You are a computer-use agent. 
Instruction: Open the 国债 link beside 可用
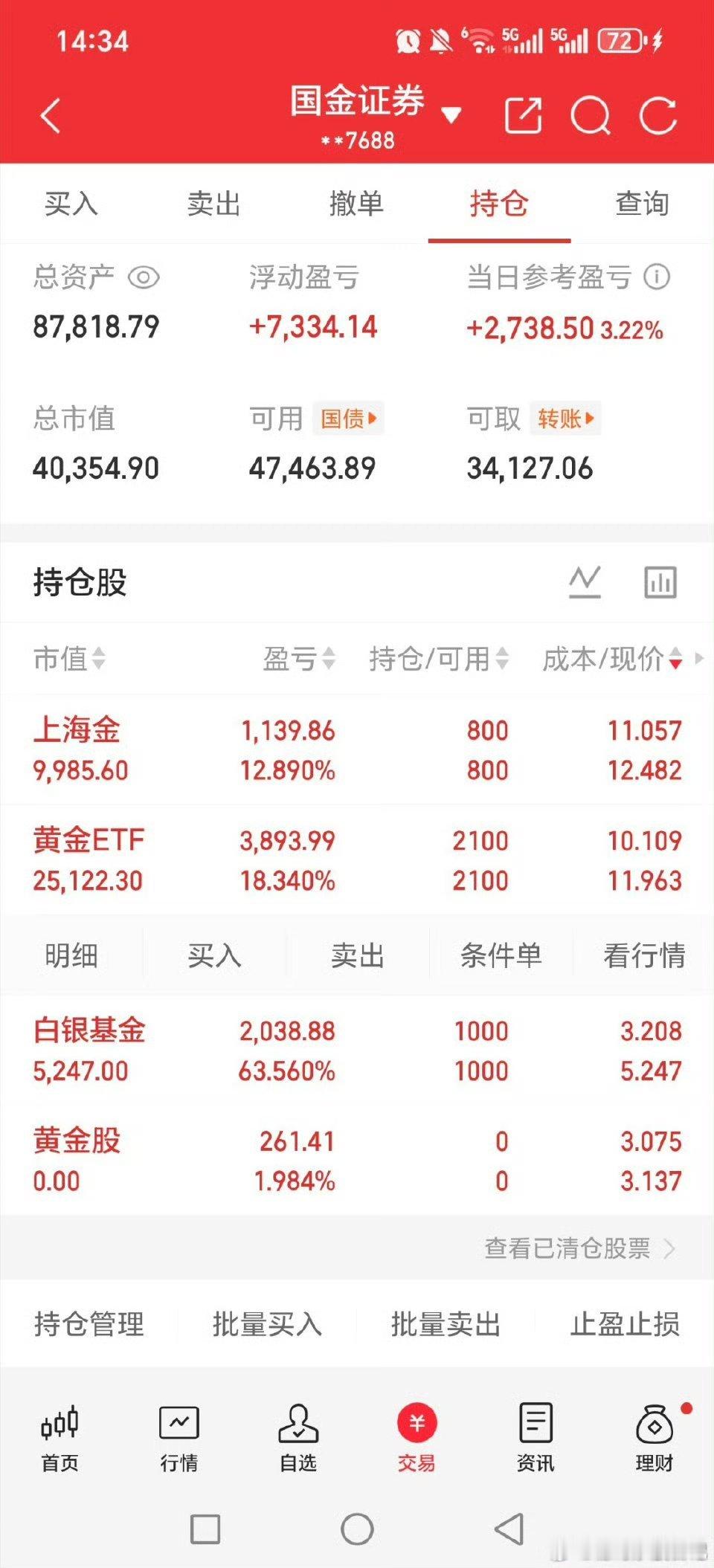pos(347,419)
